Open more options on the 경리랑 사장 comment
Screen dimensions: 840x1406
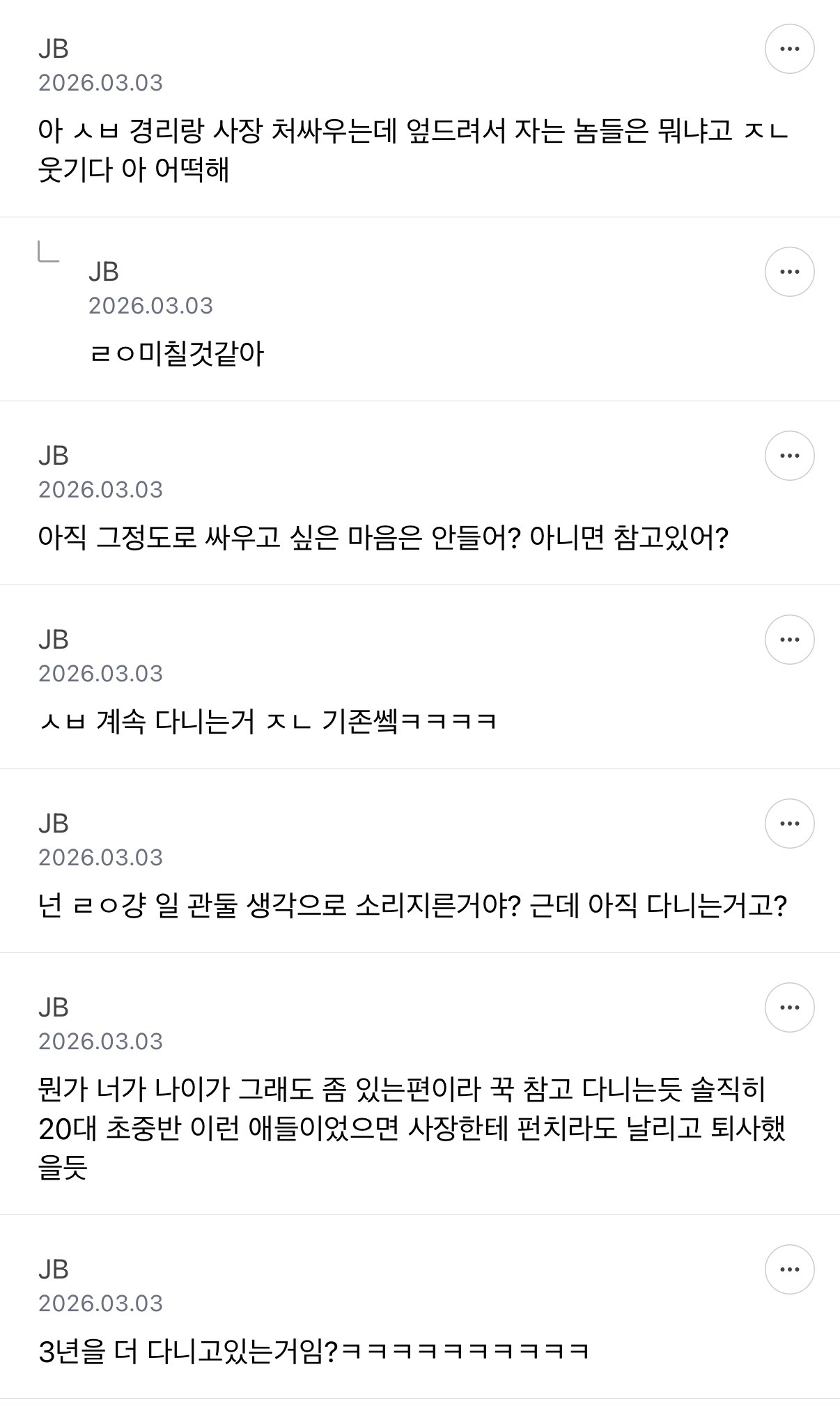(x=789, y=49)
